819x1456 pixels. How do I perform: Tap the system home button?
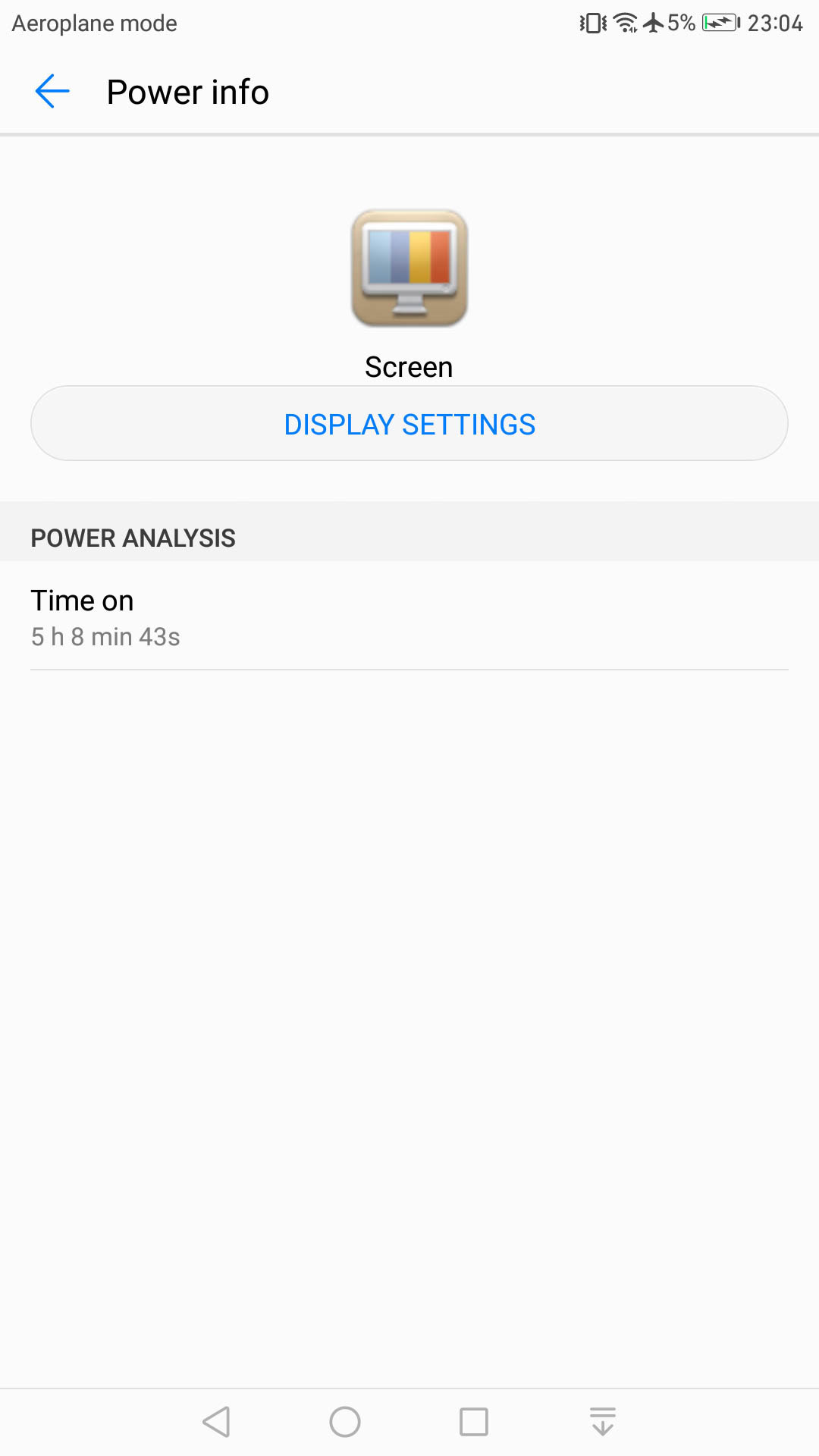tap(345, 1422)
